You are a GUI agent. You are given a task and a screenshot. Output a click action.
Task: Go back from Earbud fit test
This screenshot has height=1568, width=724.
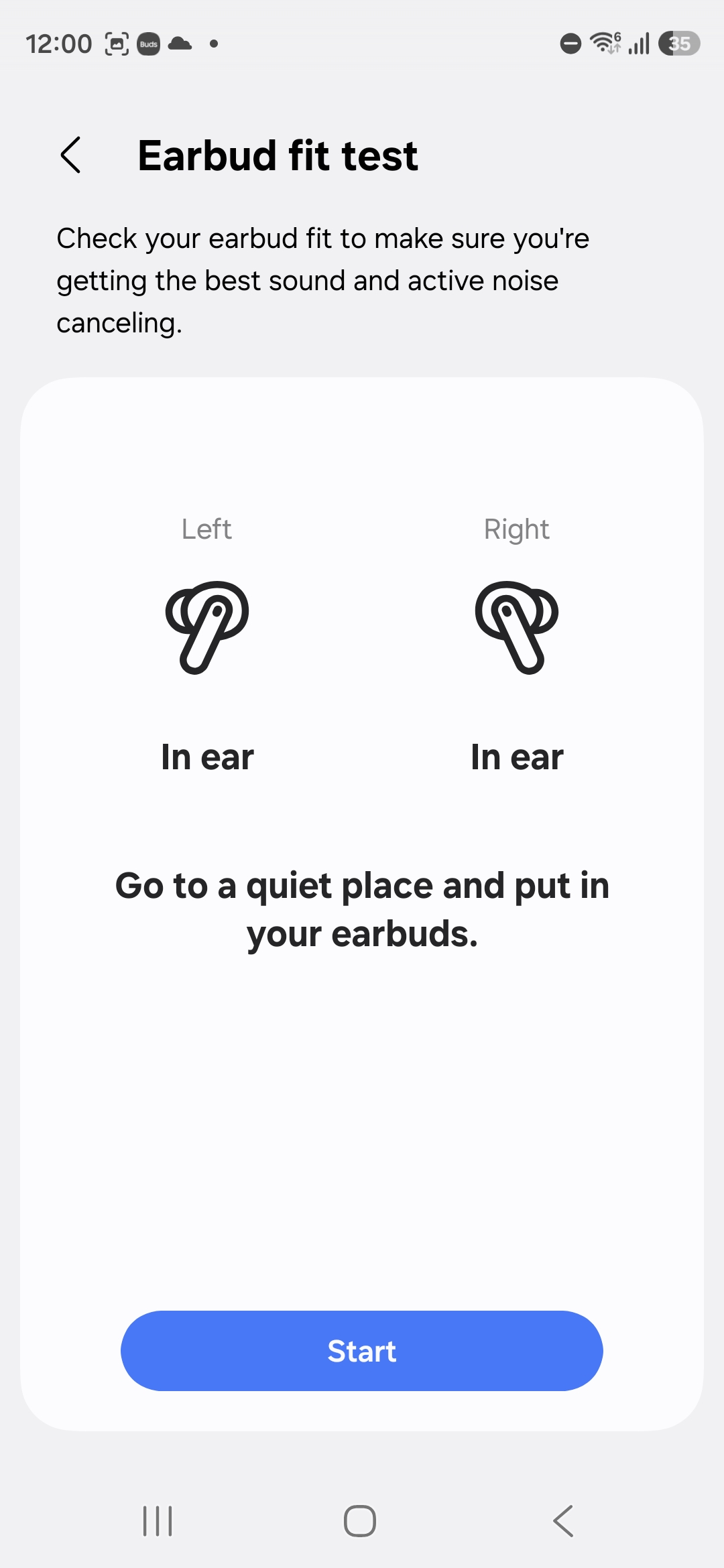[71, 155]
